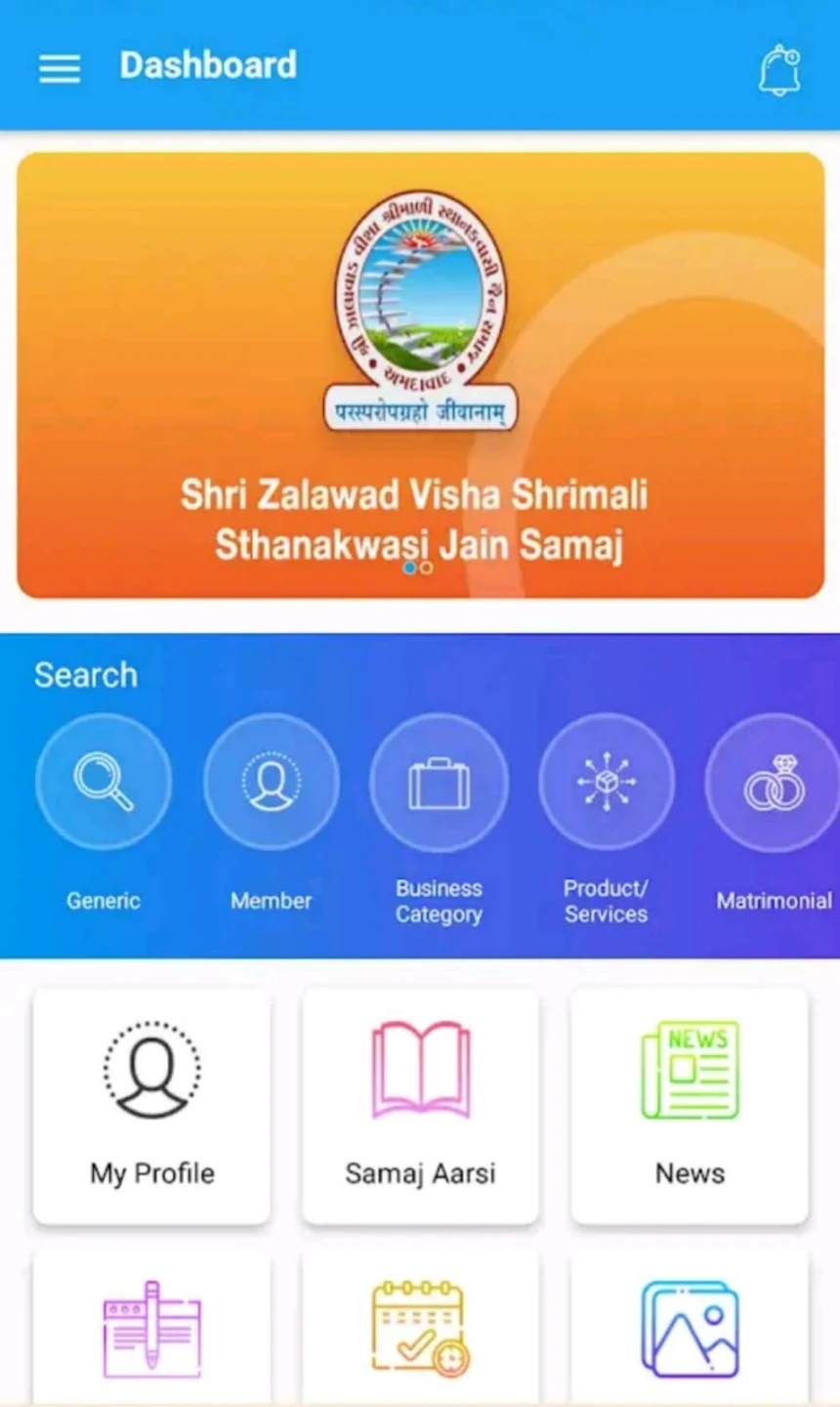Open the calendar events card

pos(420,1329)
